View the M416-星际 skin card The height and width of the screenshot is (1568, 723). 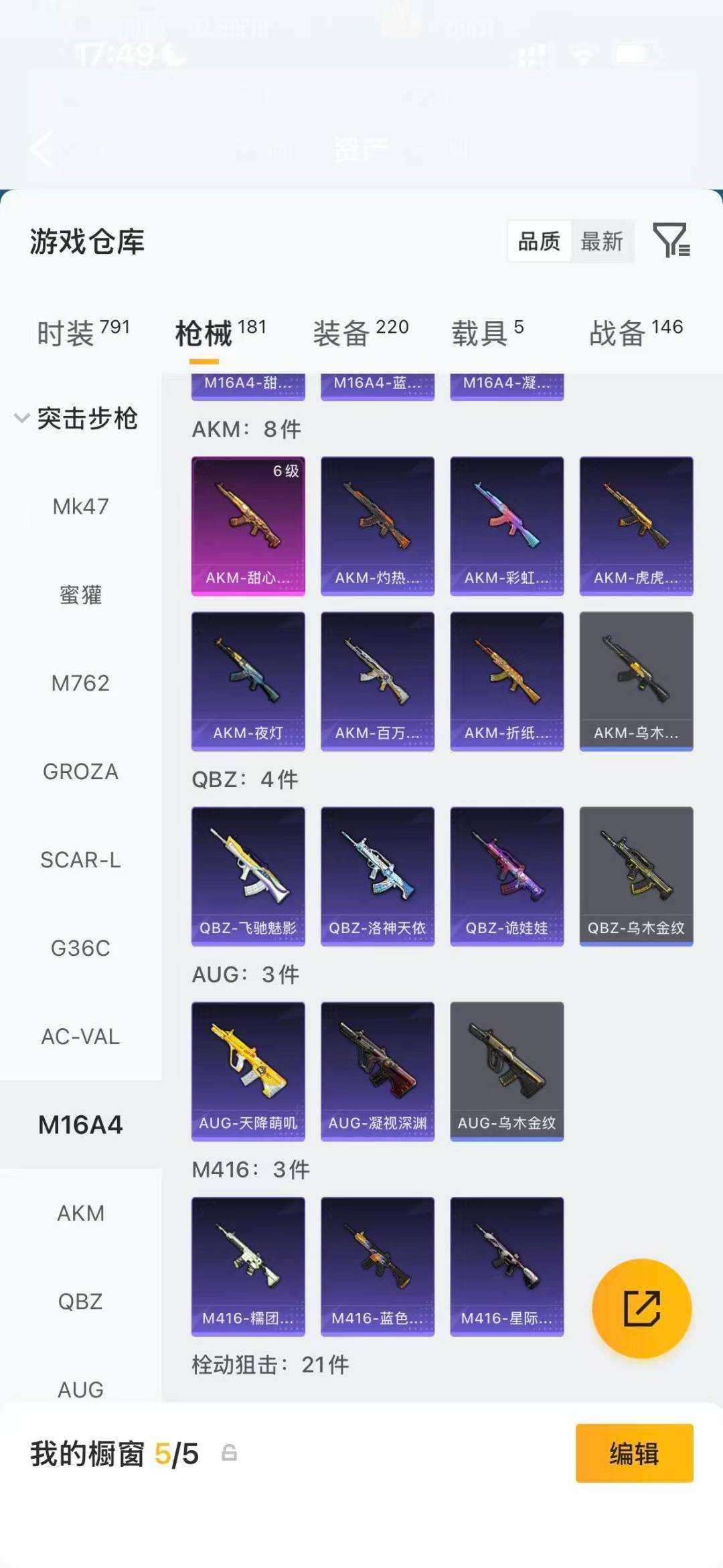507,1266
